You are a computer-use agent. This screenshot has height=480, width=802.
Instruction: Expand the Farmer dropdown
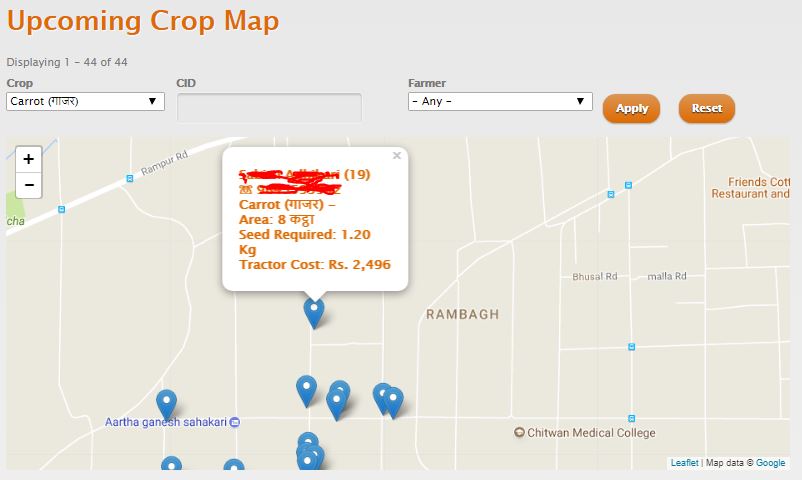click(500, 101)
